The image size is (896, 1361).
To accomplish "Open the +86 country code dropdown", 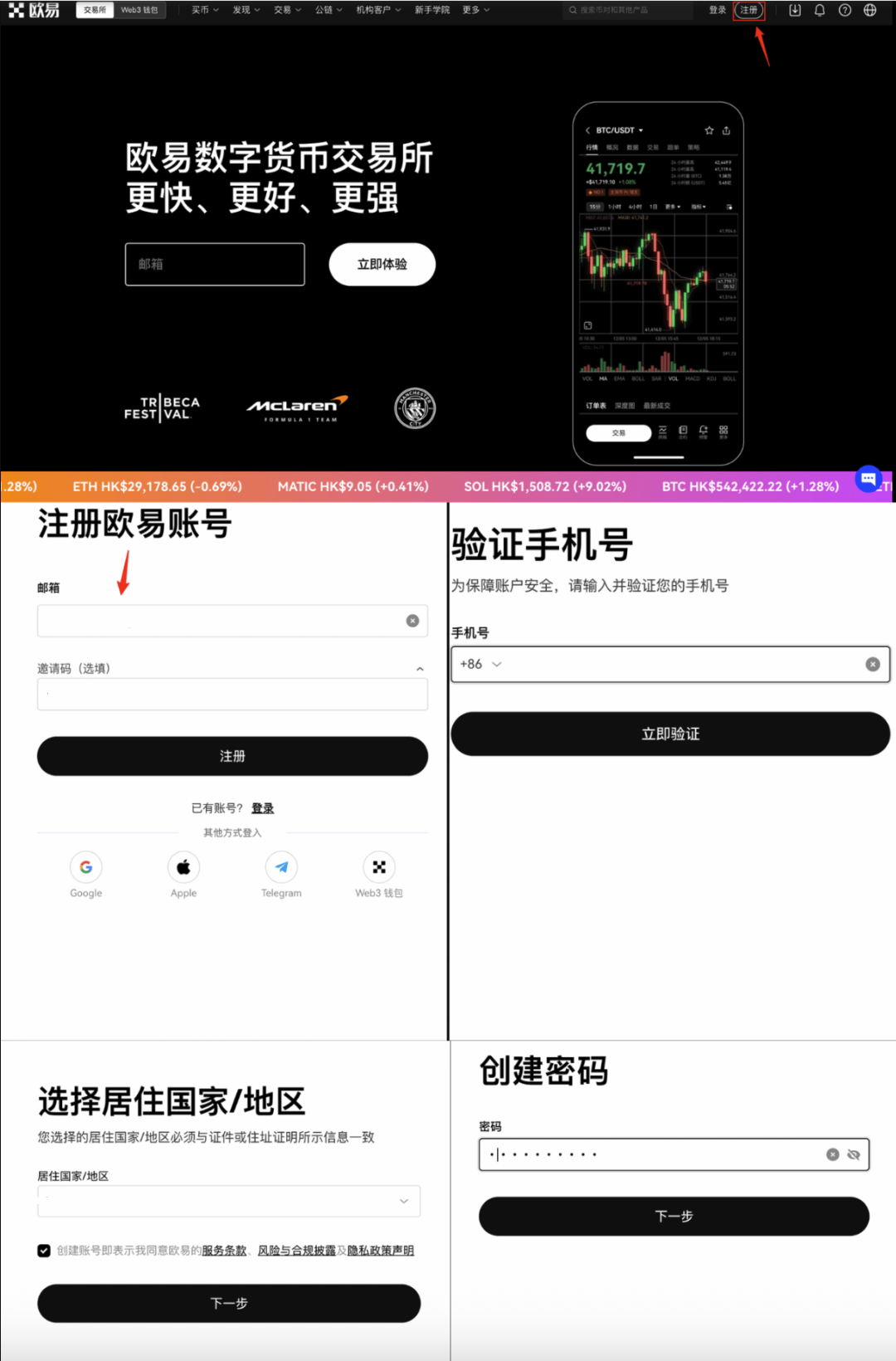I will point(481,664).
